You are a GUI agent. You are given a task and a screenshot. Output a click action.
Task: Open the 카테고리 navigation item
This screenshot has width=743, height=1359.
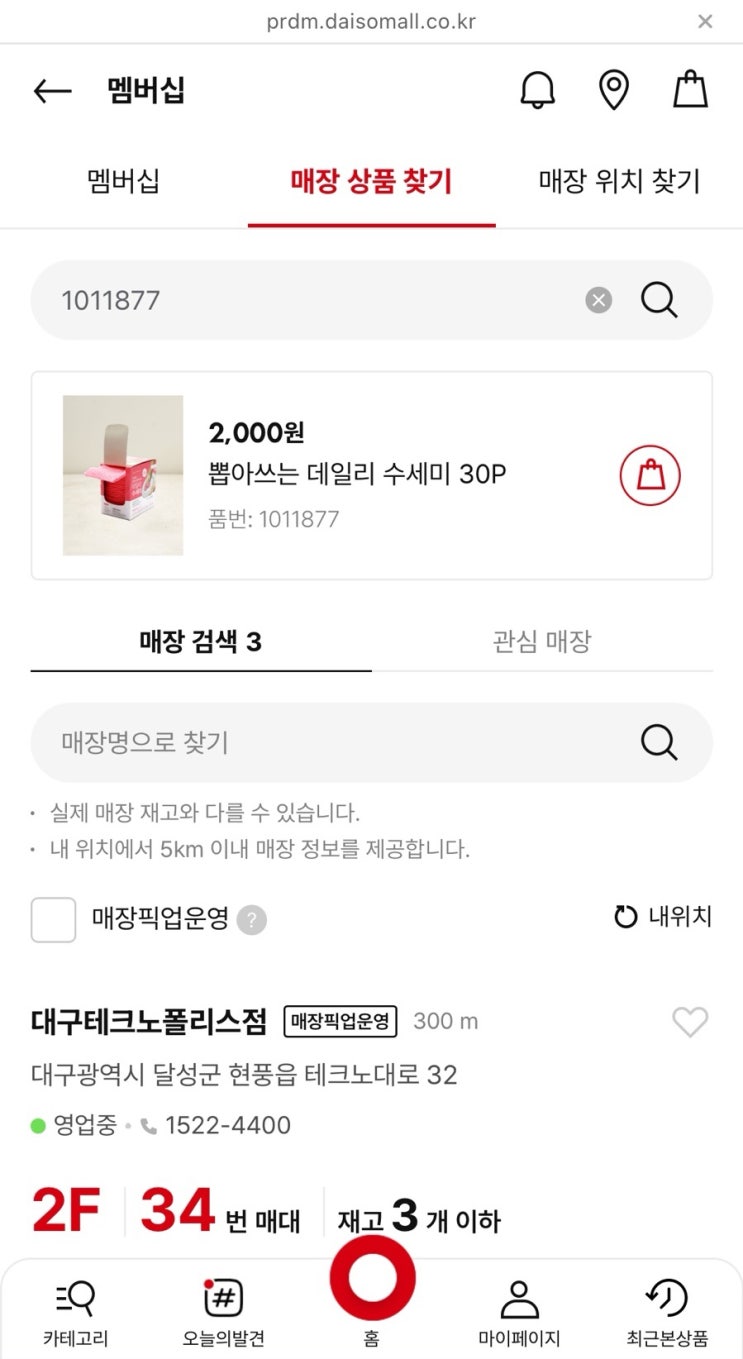pos(75,1313)
